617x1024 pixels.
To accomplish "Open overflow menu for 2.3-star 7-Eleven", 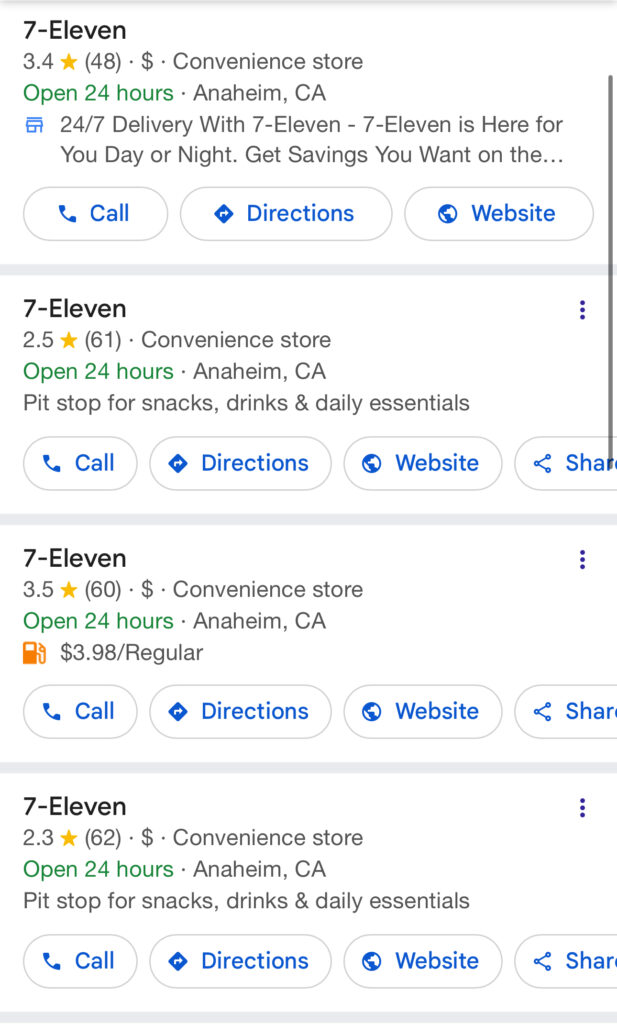I will tap(582, 807).
